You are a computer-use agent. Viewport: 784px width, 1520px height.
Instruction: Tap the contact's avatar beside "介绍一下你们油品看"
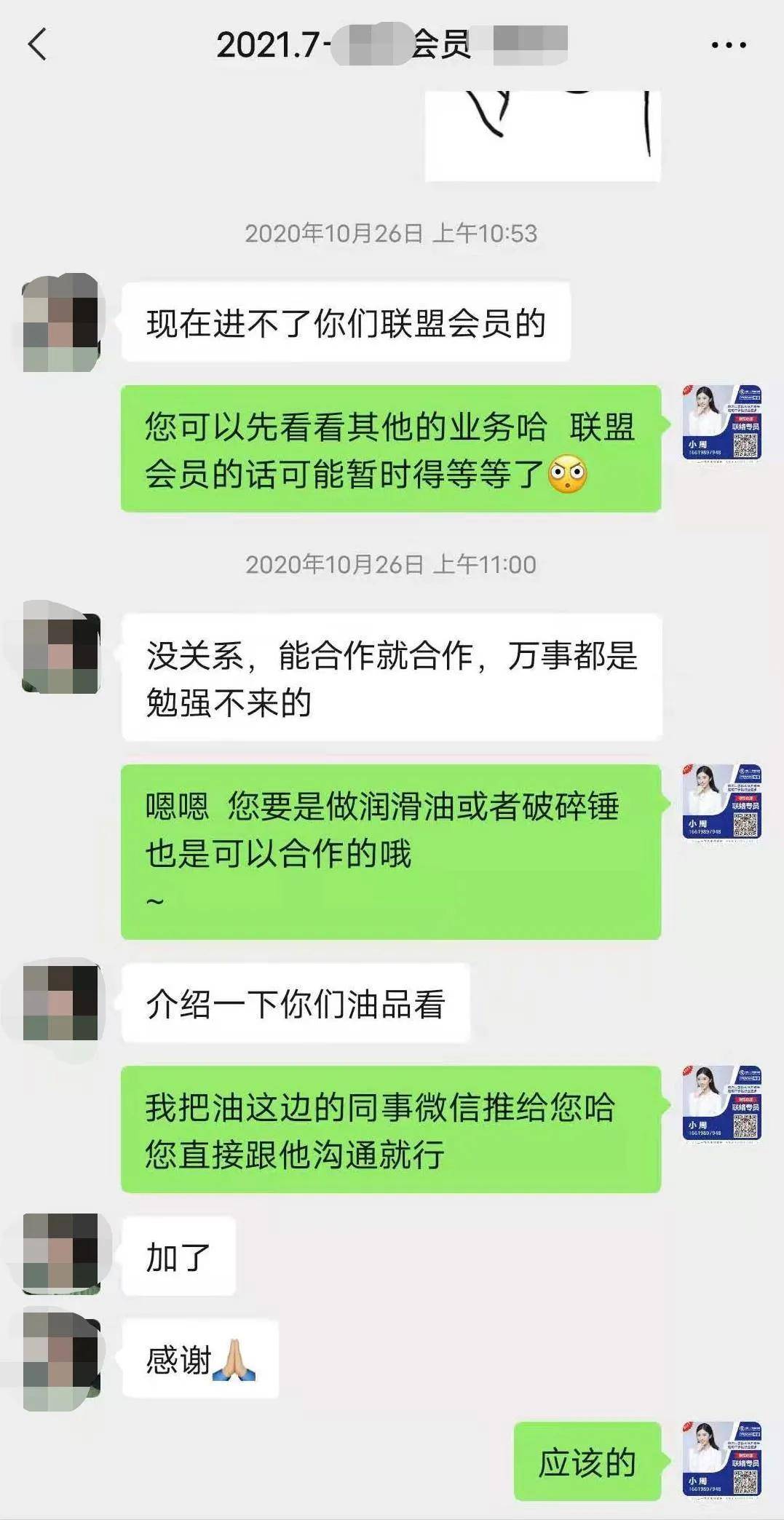(61, 1002)
